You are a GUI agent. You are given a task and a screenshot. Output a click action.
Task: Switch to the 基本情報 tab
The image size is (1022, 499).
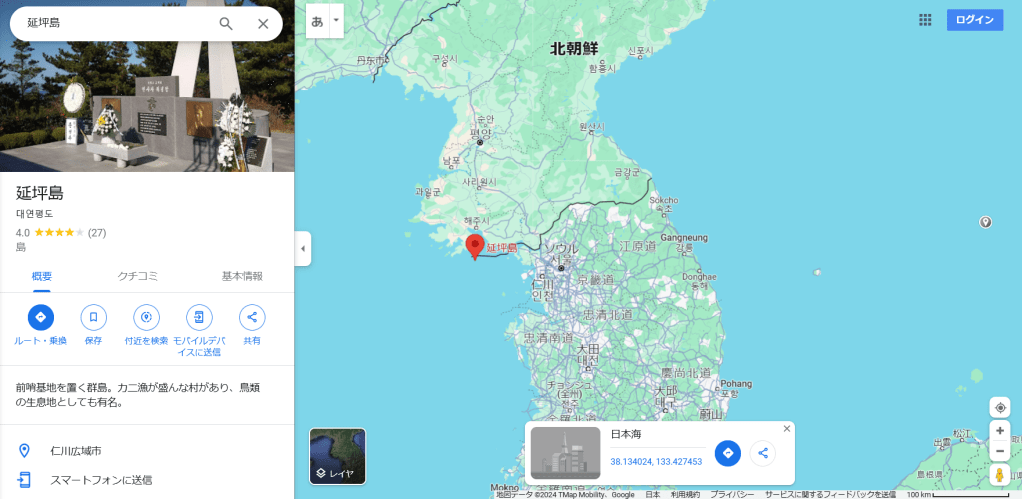tap(242, 276)
